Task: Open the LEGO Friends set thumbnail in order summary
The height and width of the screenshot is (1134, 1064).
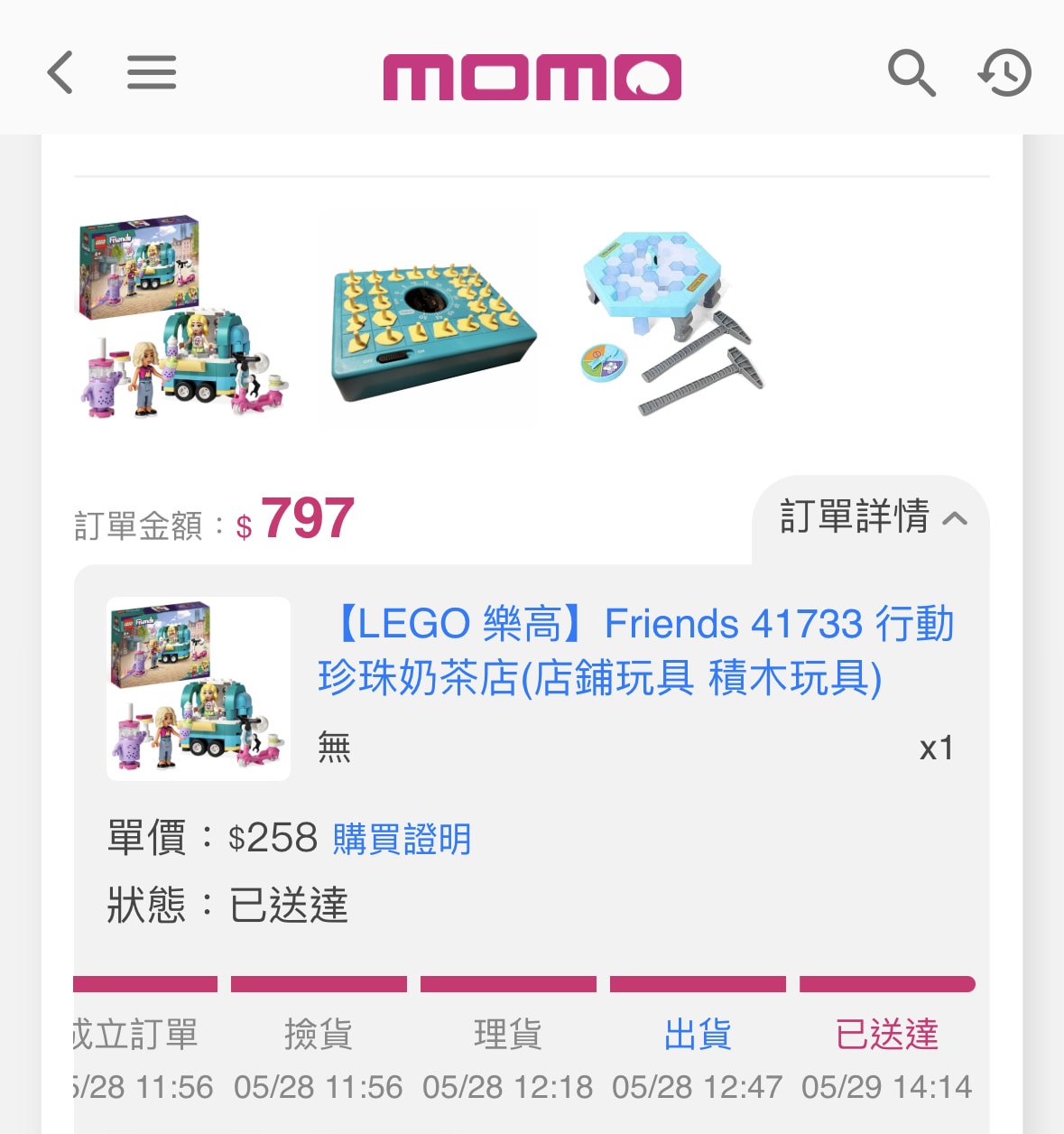Action: [182, 318]
